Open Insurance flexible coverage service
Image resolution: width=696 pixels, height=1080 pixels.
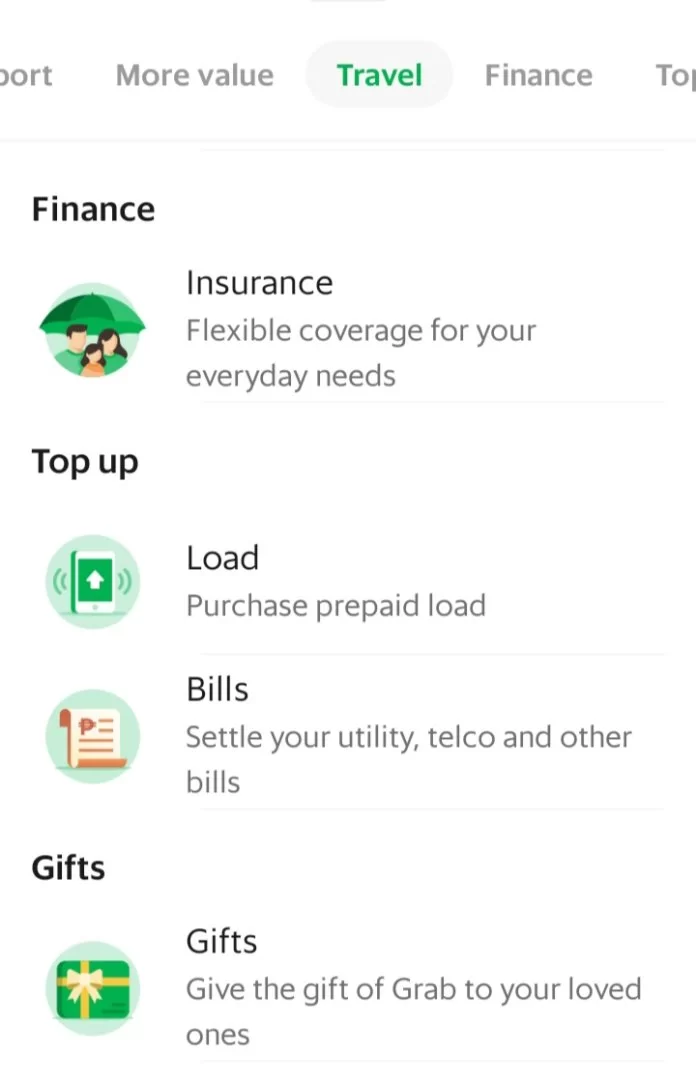tap(350, 329)
